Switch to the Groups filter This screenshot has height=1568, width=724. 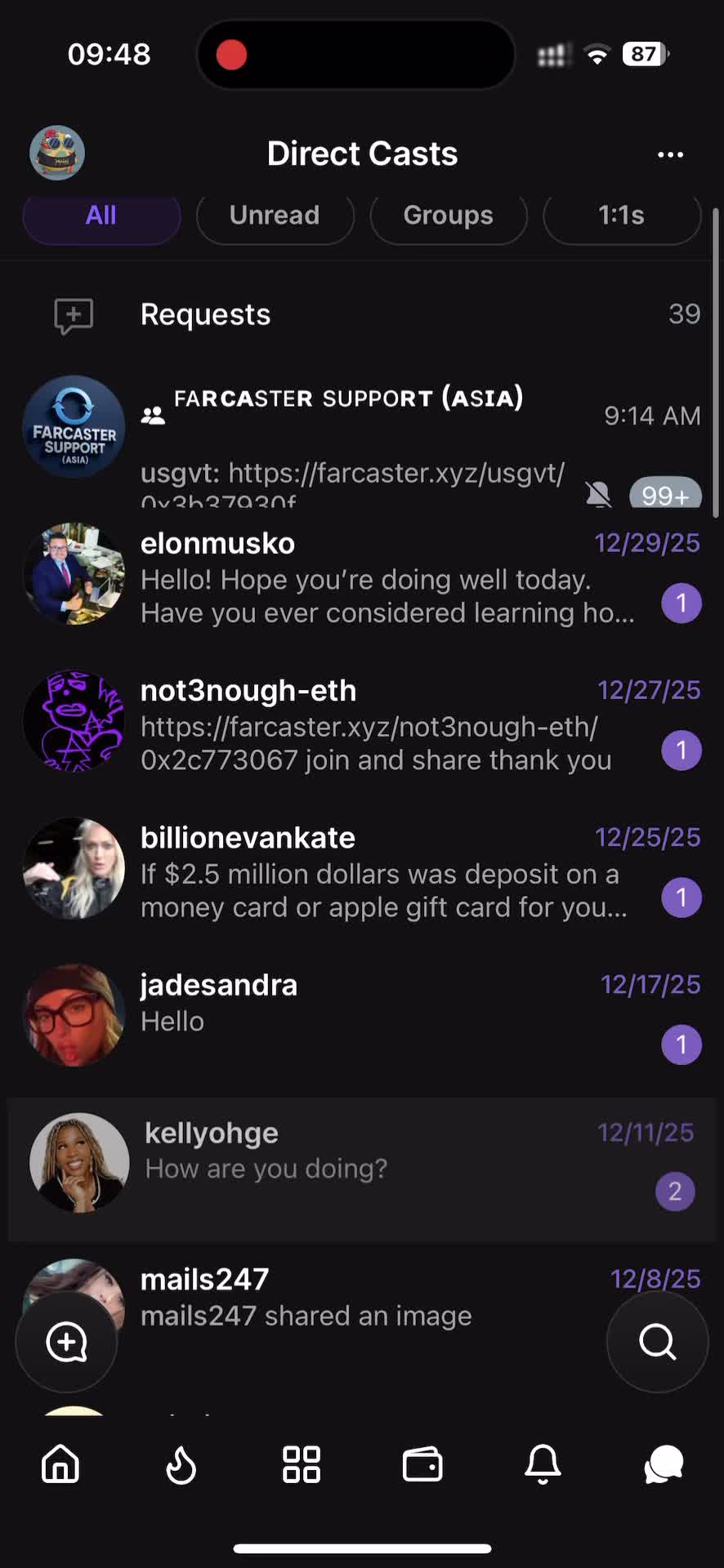pyautogui.click(x=448, y=216)
